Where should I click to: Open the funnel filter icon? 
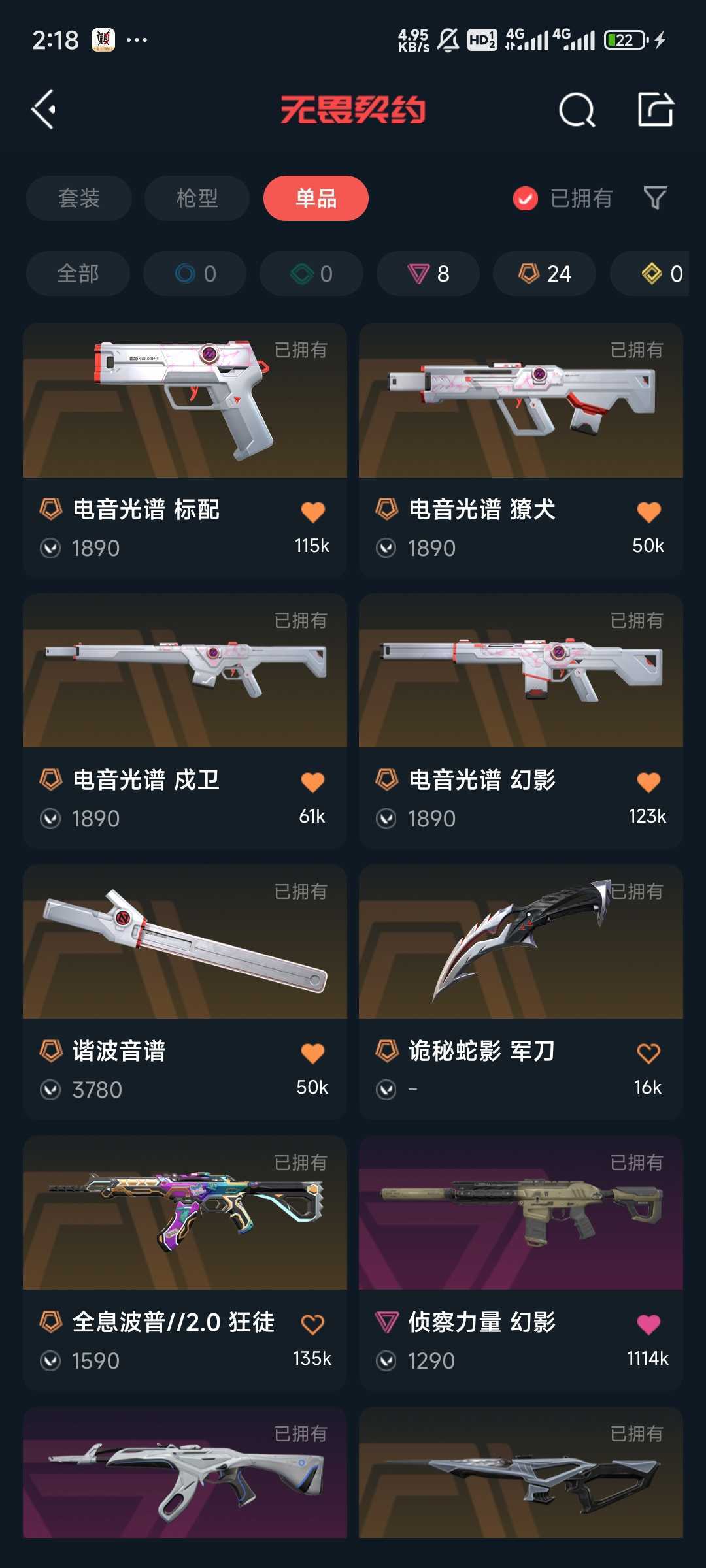click(x=655, y=198)
